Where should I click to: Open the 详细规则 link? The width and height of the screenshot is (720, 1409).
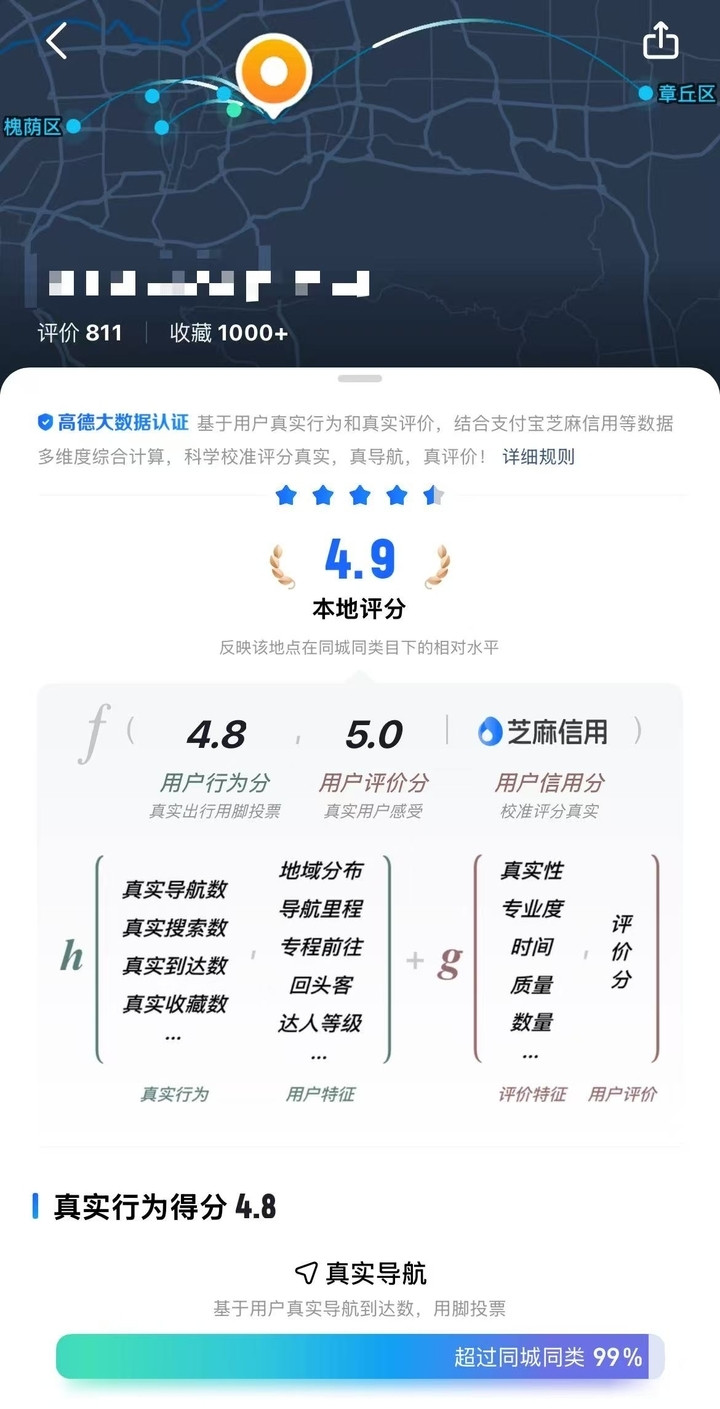538,457
